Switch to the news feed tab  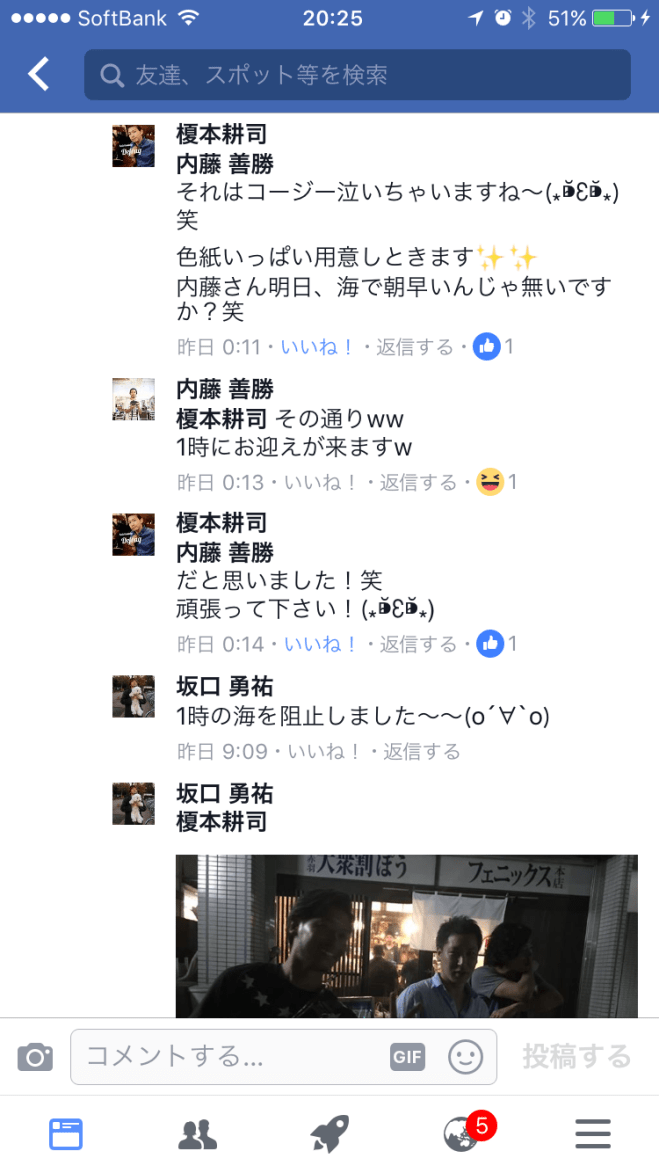click(66, 1133)
